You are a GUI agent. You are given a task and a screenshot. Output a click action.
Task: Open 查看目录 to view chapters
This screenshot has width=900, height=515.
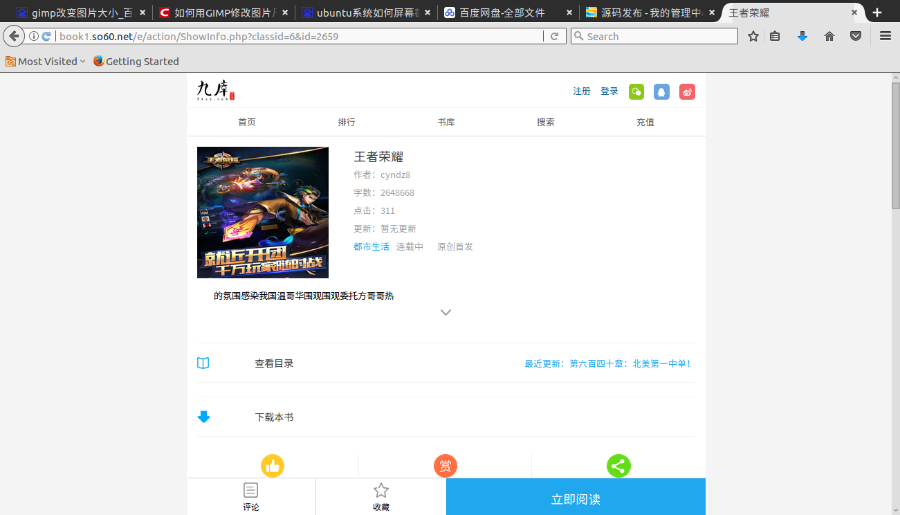pos(274,363)
